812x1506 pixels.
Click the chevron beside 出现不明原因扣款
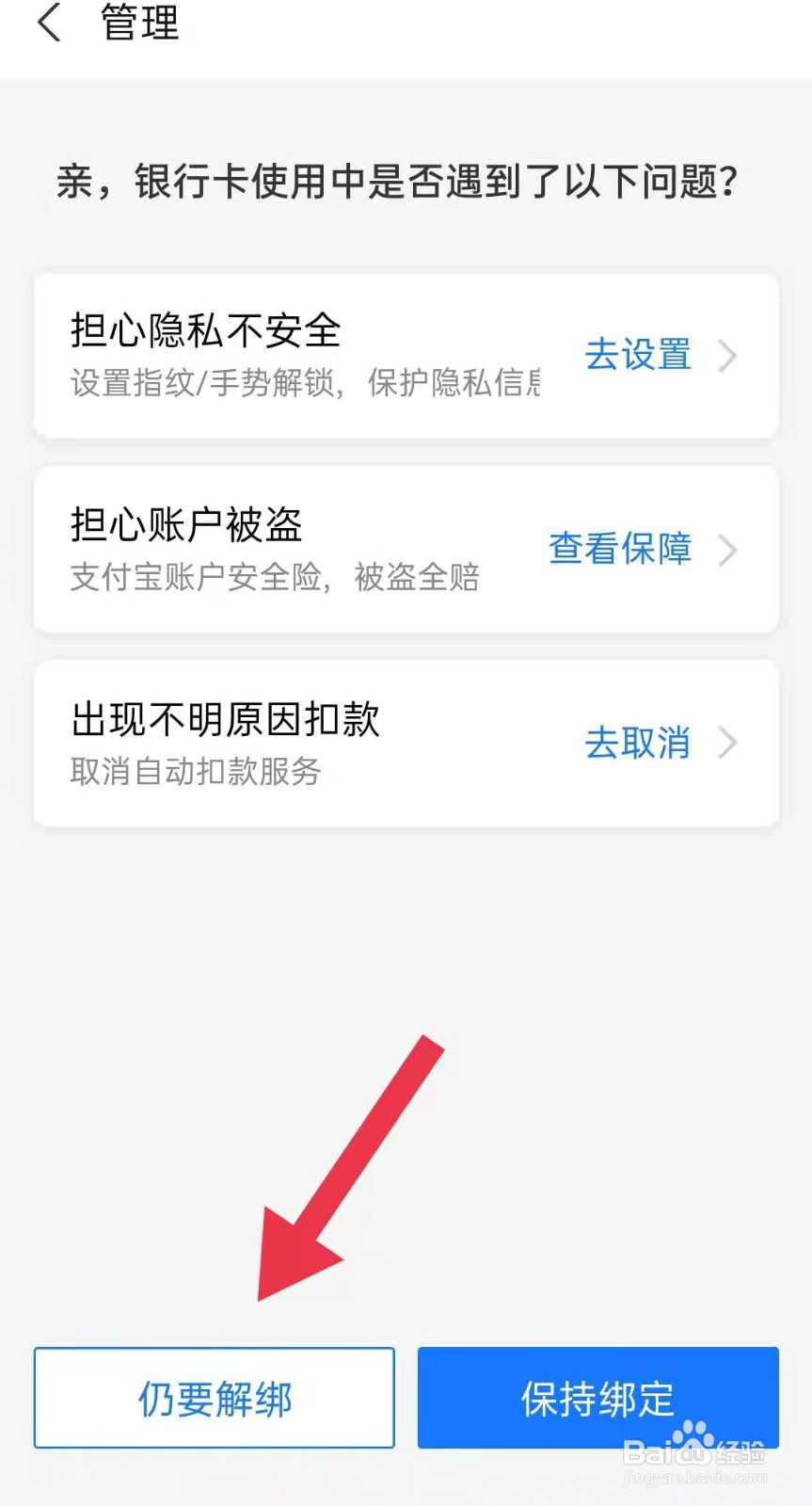pos(727,744)
